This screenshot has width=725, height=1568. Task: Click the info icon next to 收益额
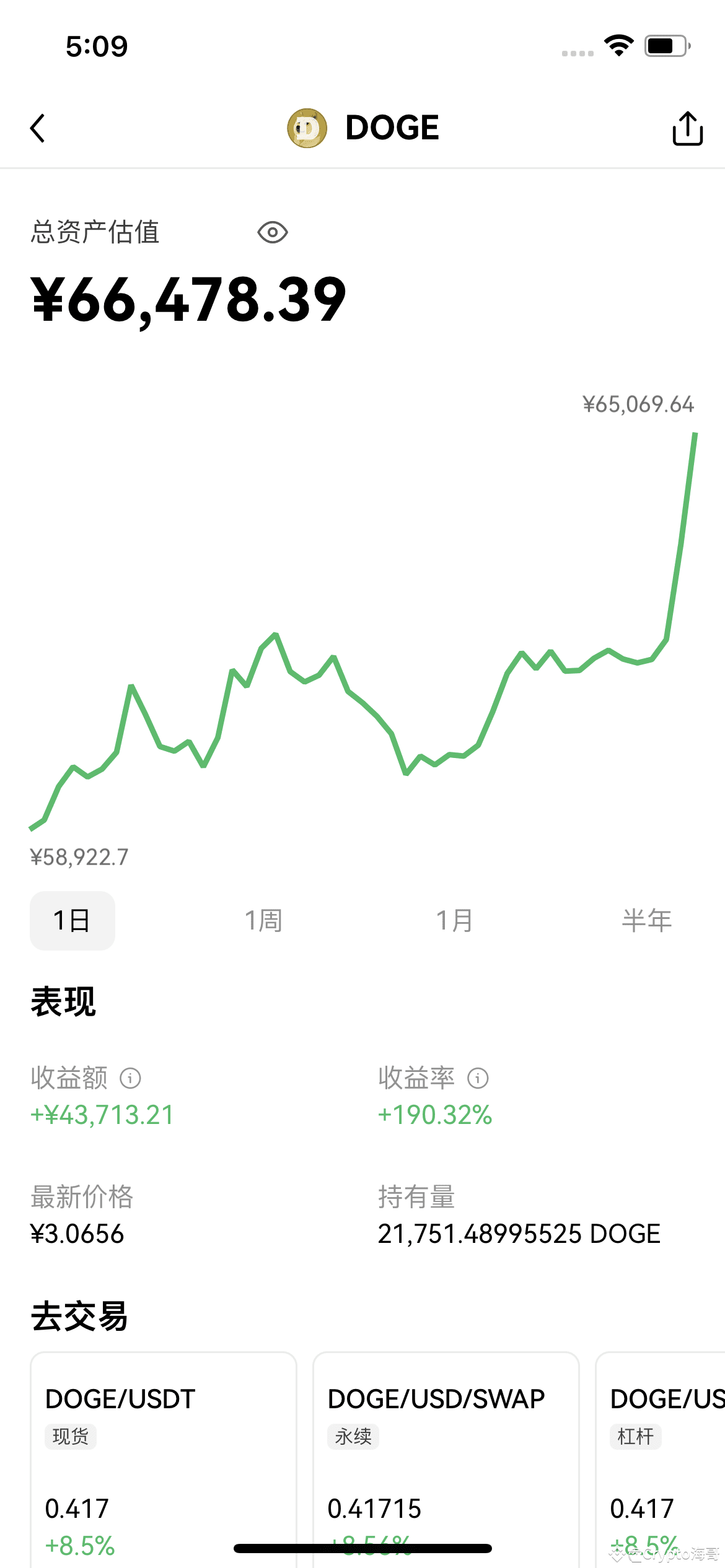point(130,1078)
